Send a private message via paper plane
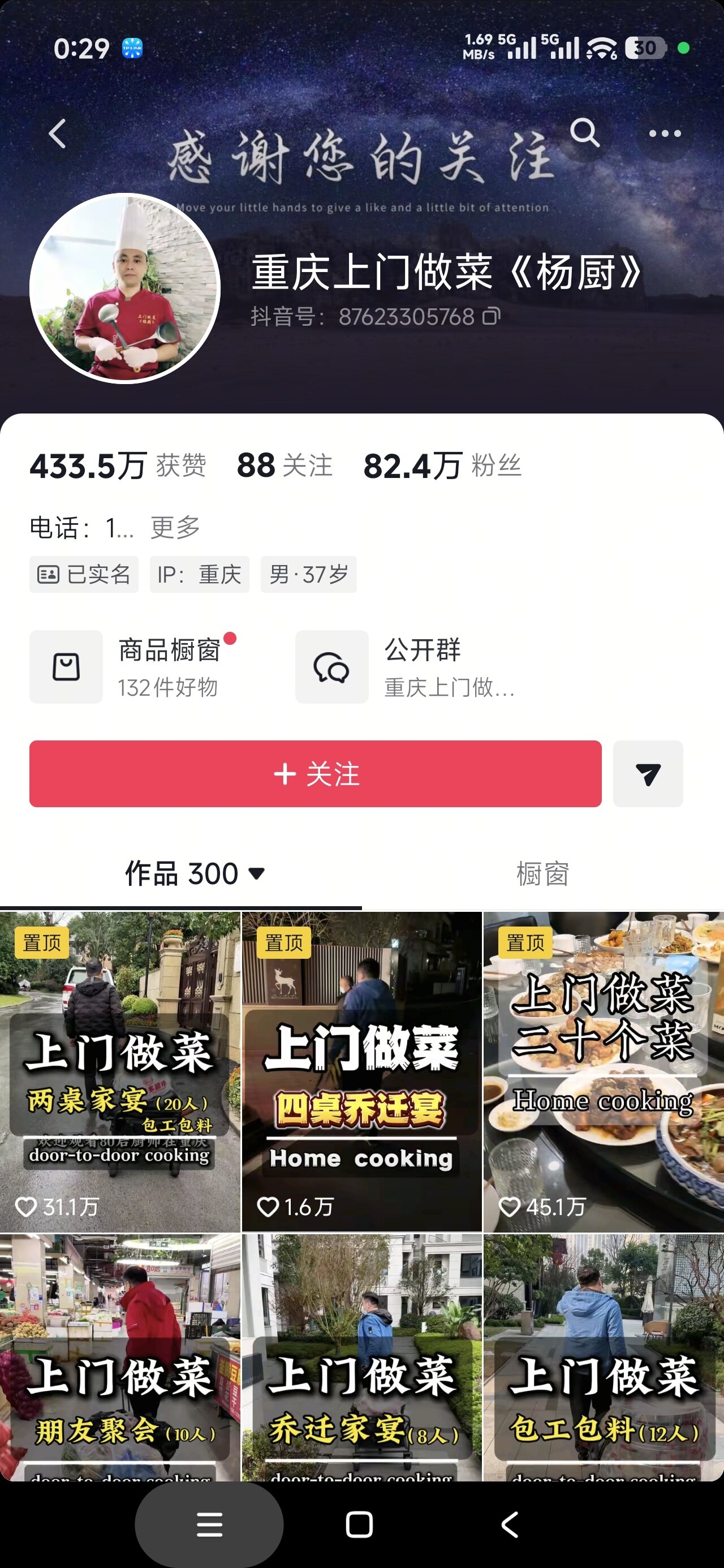The image size is (724, 1568). [647, 774]
